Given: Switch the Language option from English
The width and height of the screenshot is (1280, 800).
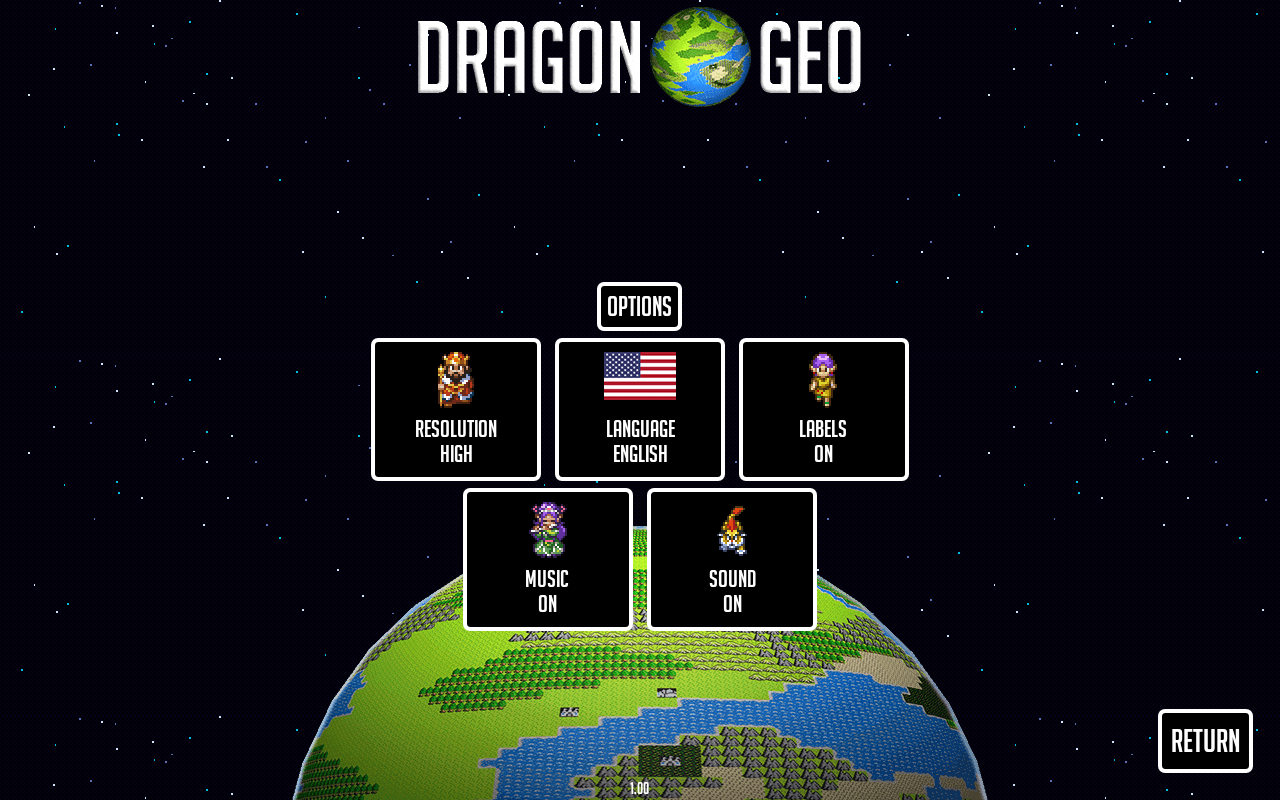Looking at the screenshot, I should pos(640,410).
